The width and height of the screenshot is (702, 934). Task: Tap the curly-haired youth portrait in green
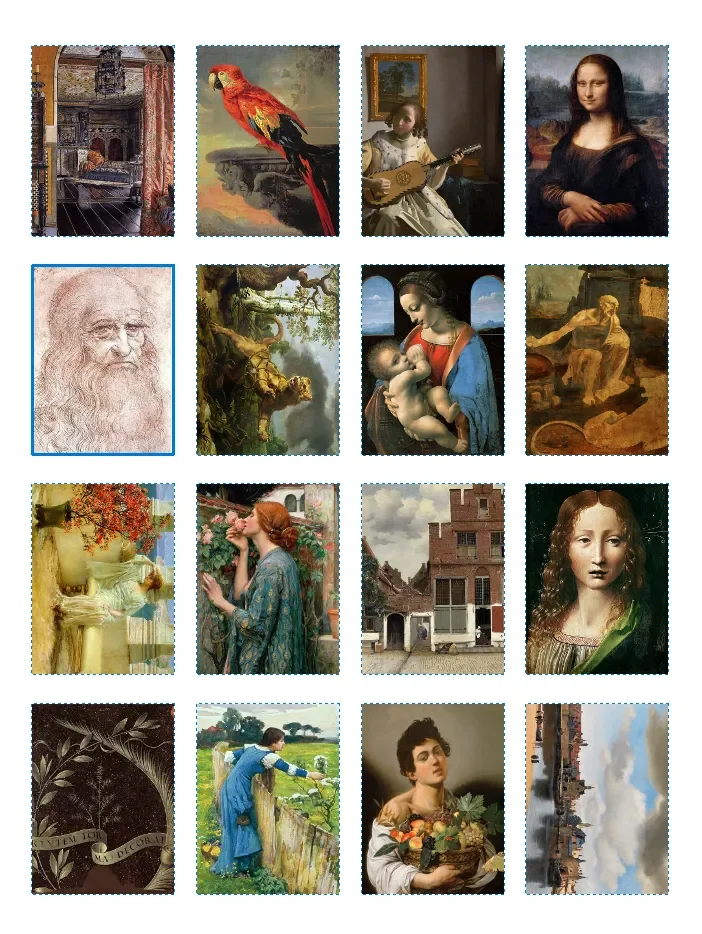click(597, 579)
